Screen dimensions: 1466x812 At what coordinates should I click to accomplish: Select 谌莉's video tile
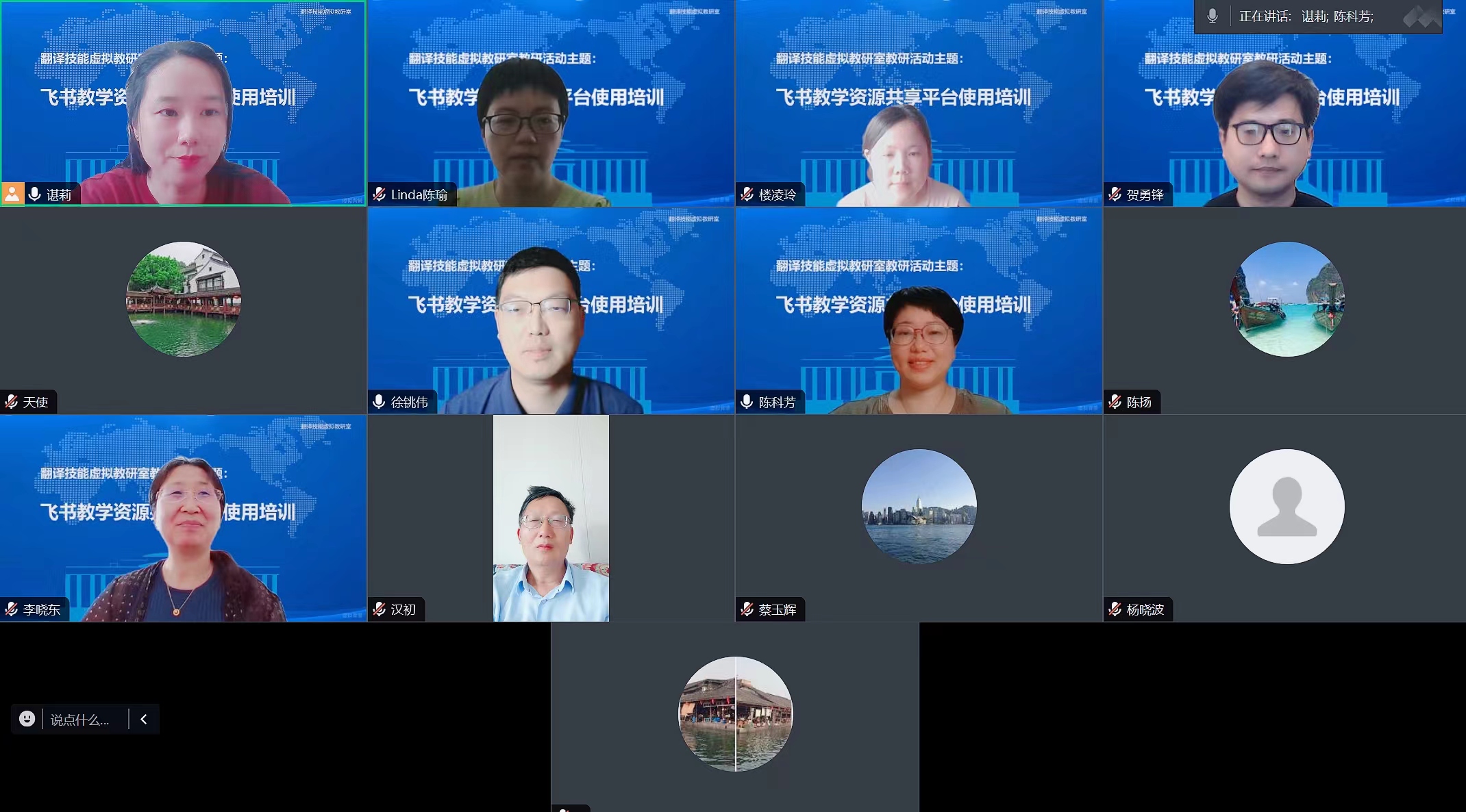pos(183,103)
